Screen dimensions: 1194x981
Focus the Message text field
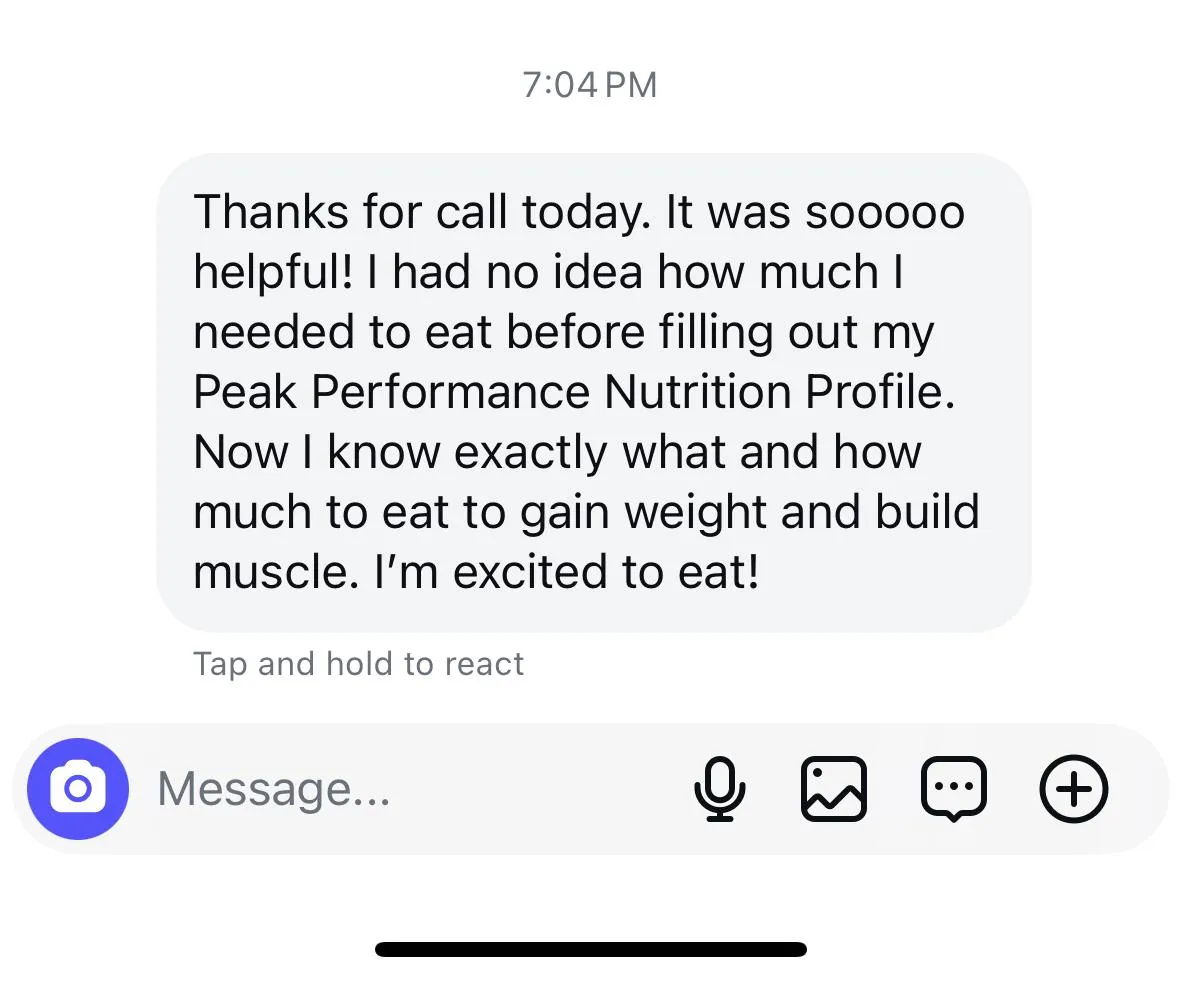[400, 789]
